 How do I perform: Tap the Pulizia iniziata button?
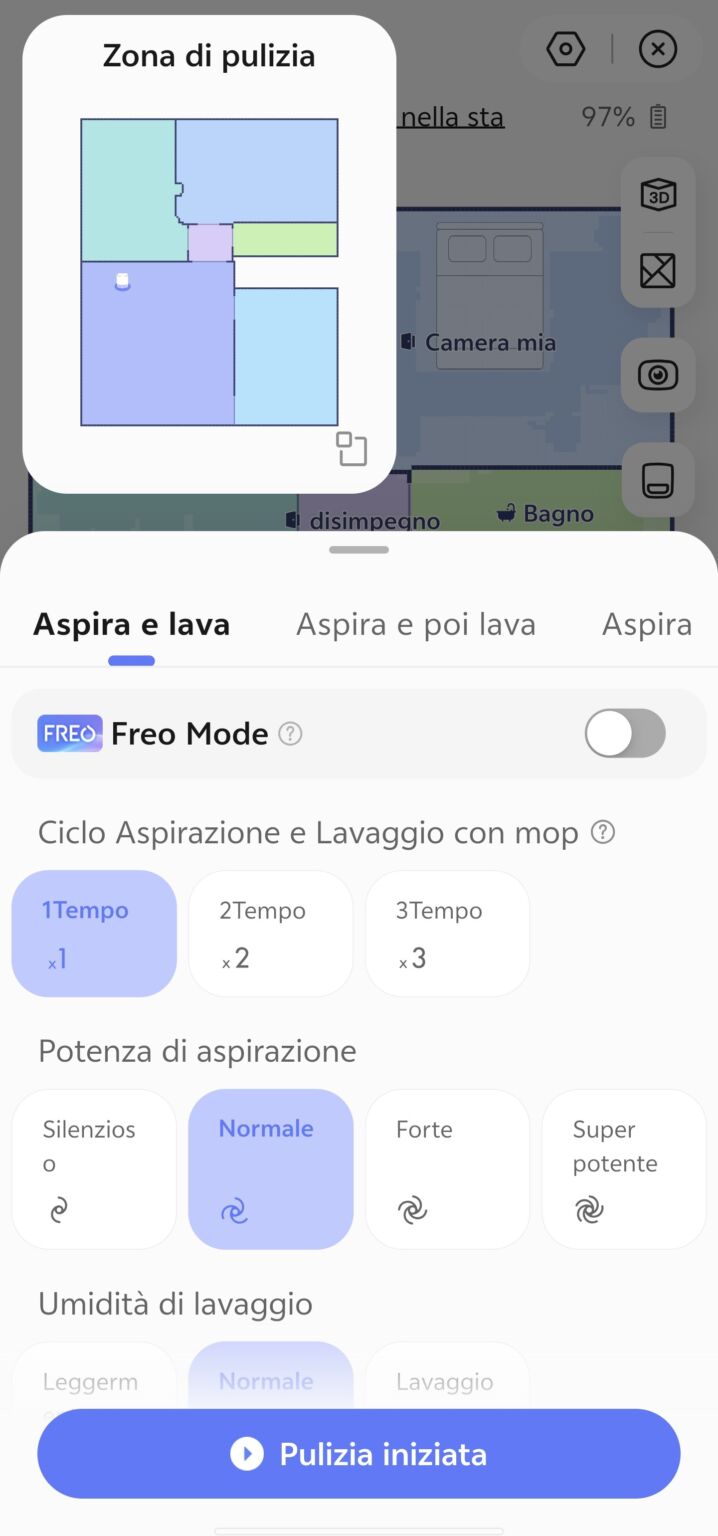(x=359, y=1454)
